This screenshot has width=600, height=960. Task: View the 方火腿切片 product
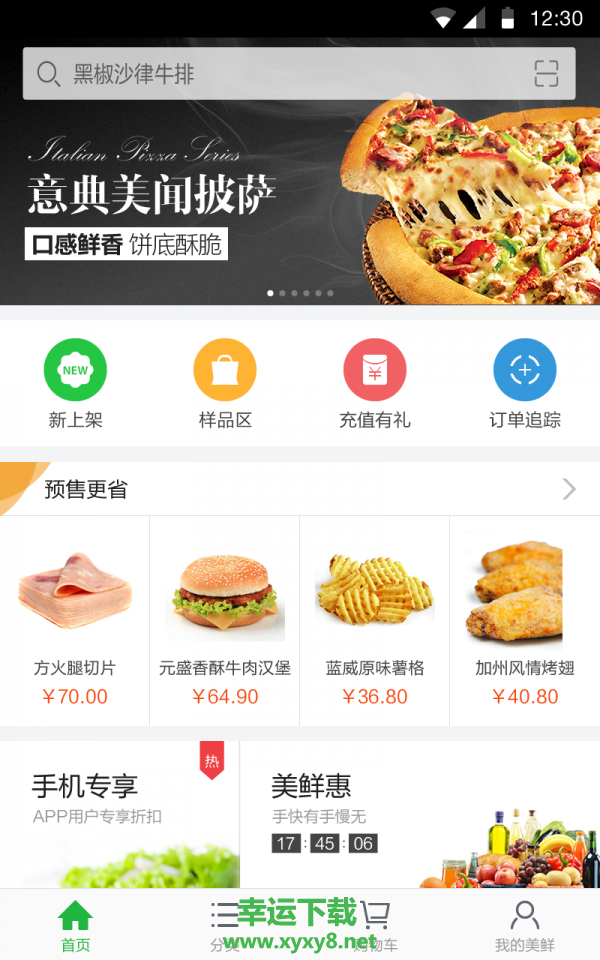point(75,620)
